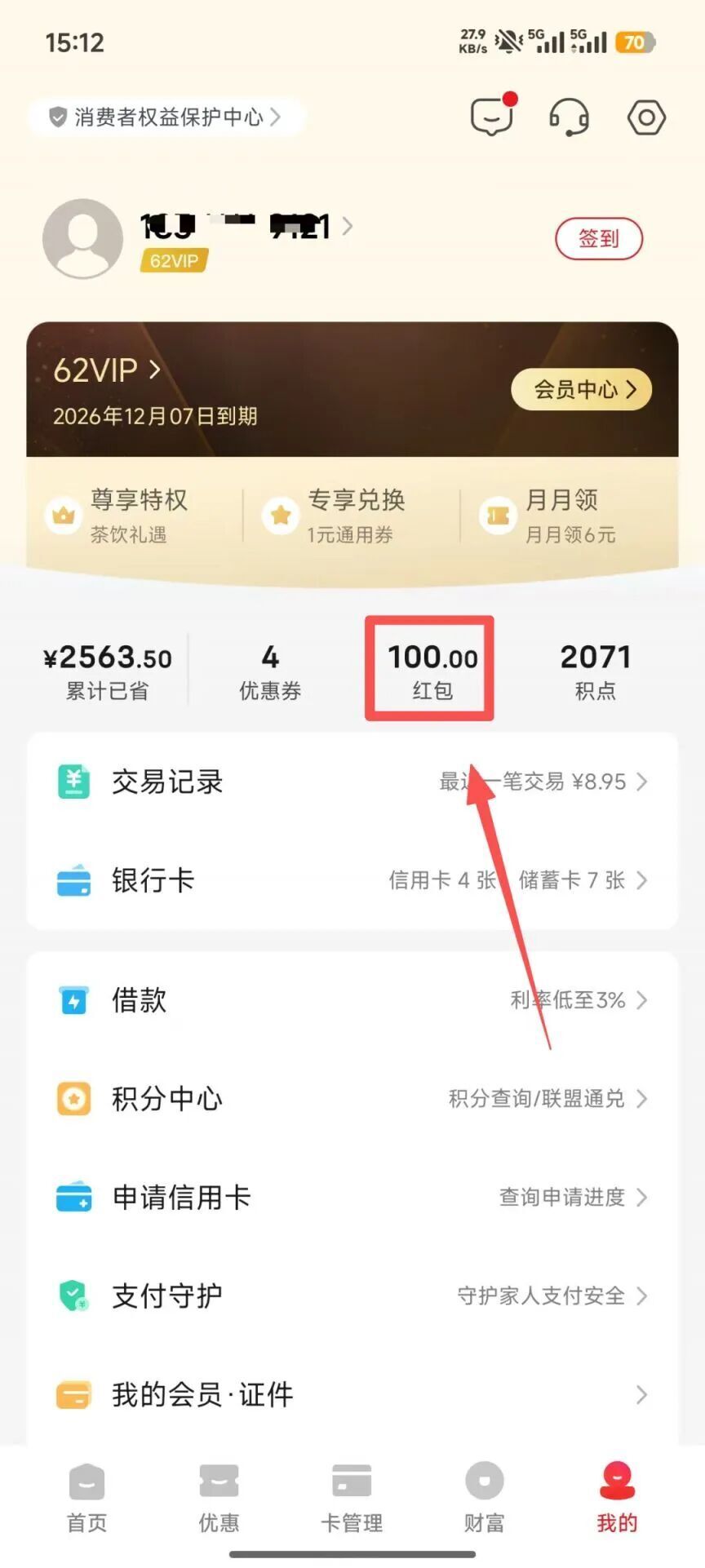Select the 交易记录 transaction record icon

73,781
